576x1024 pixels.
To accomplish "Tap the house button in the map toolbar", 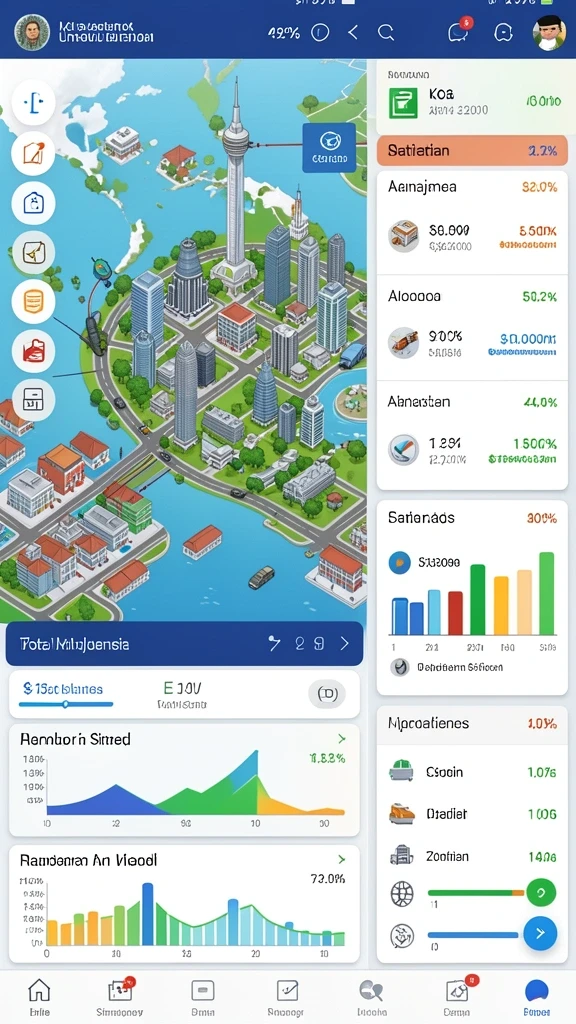I will [33, 202].
